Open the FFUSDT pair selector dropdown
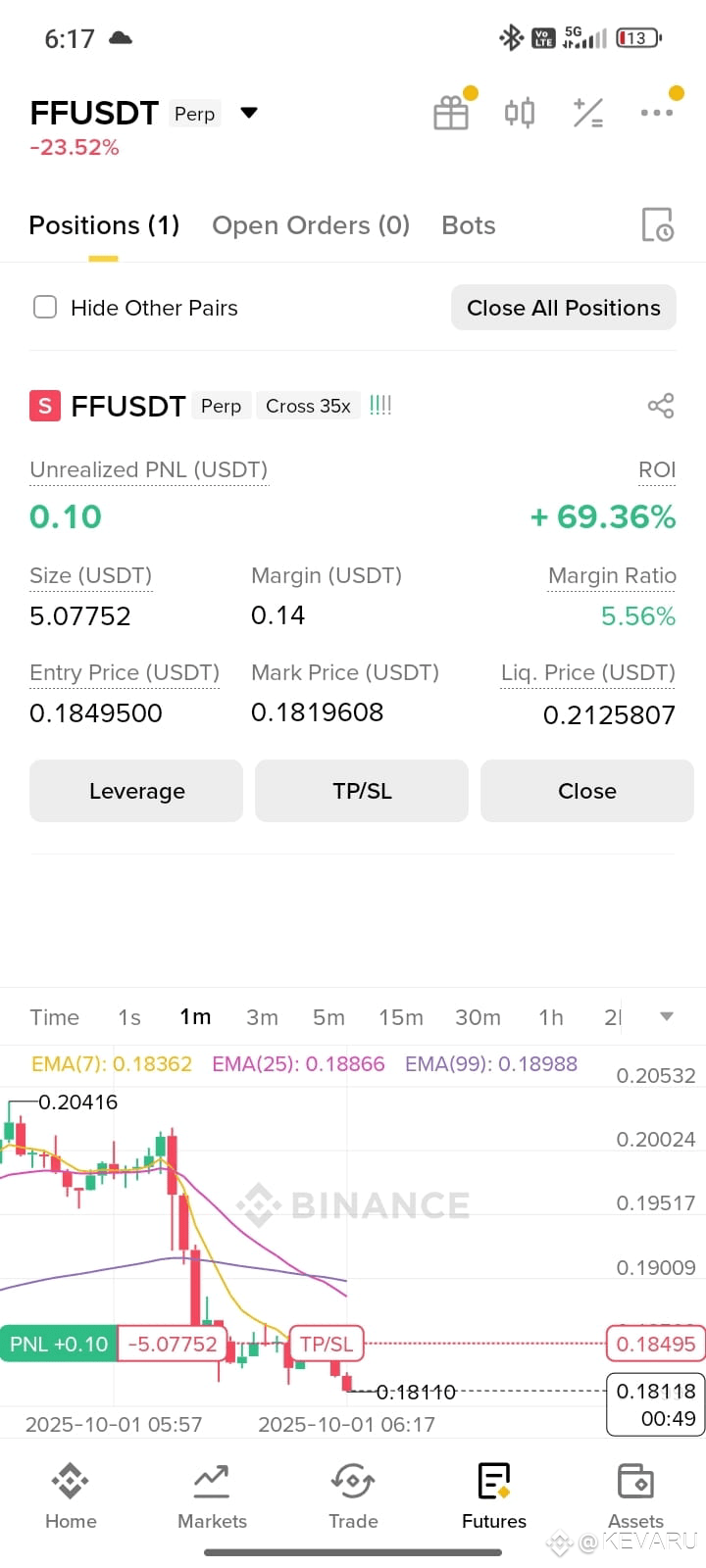The image size is (706, 1568). point(249,113)
